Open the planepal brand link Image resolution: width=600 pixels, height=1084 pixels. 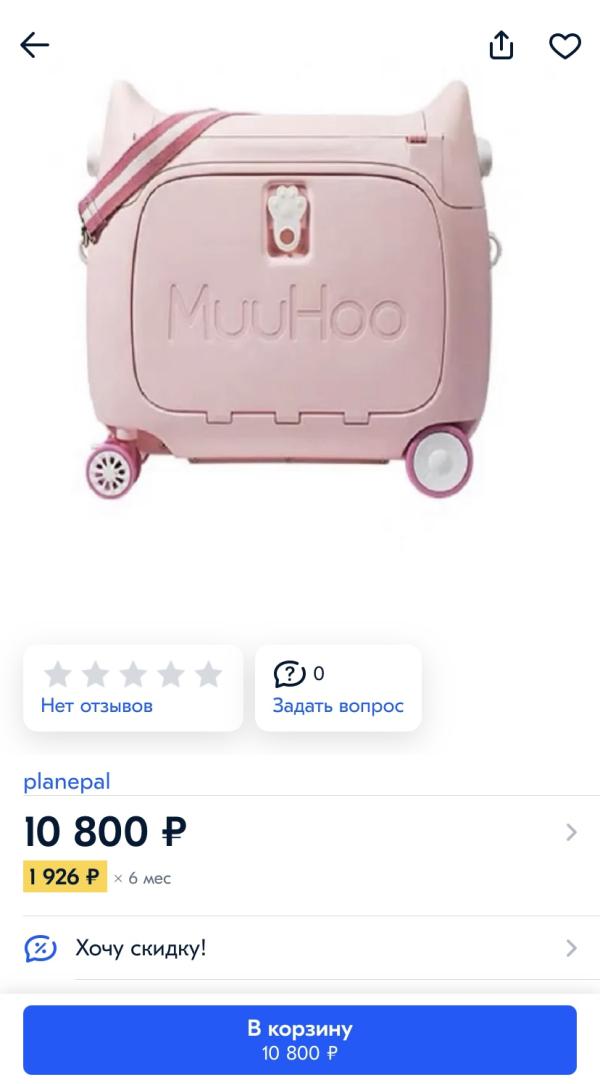pos(66,780)
